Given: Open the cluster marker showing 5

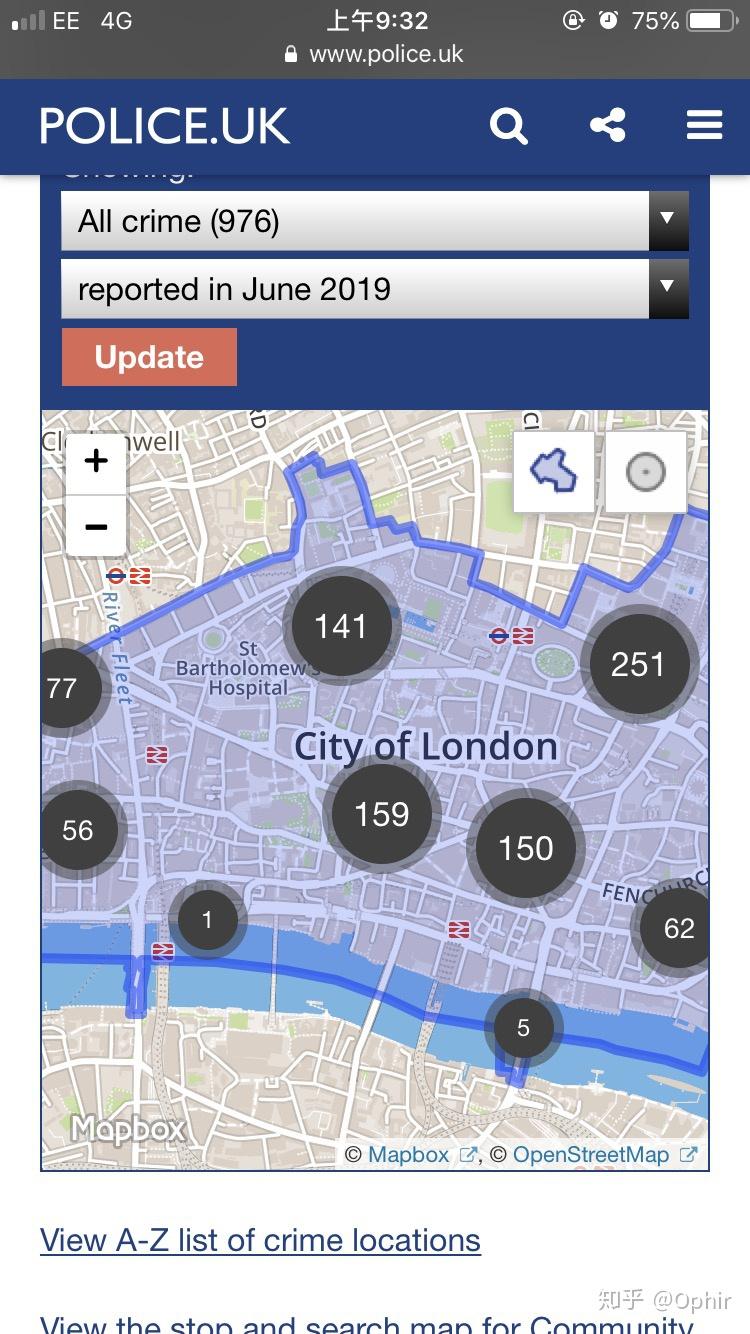Looking at the screenshot, I should tap(523, 1027).
